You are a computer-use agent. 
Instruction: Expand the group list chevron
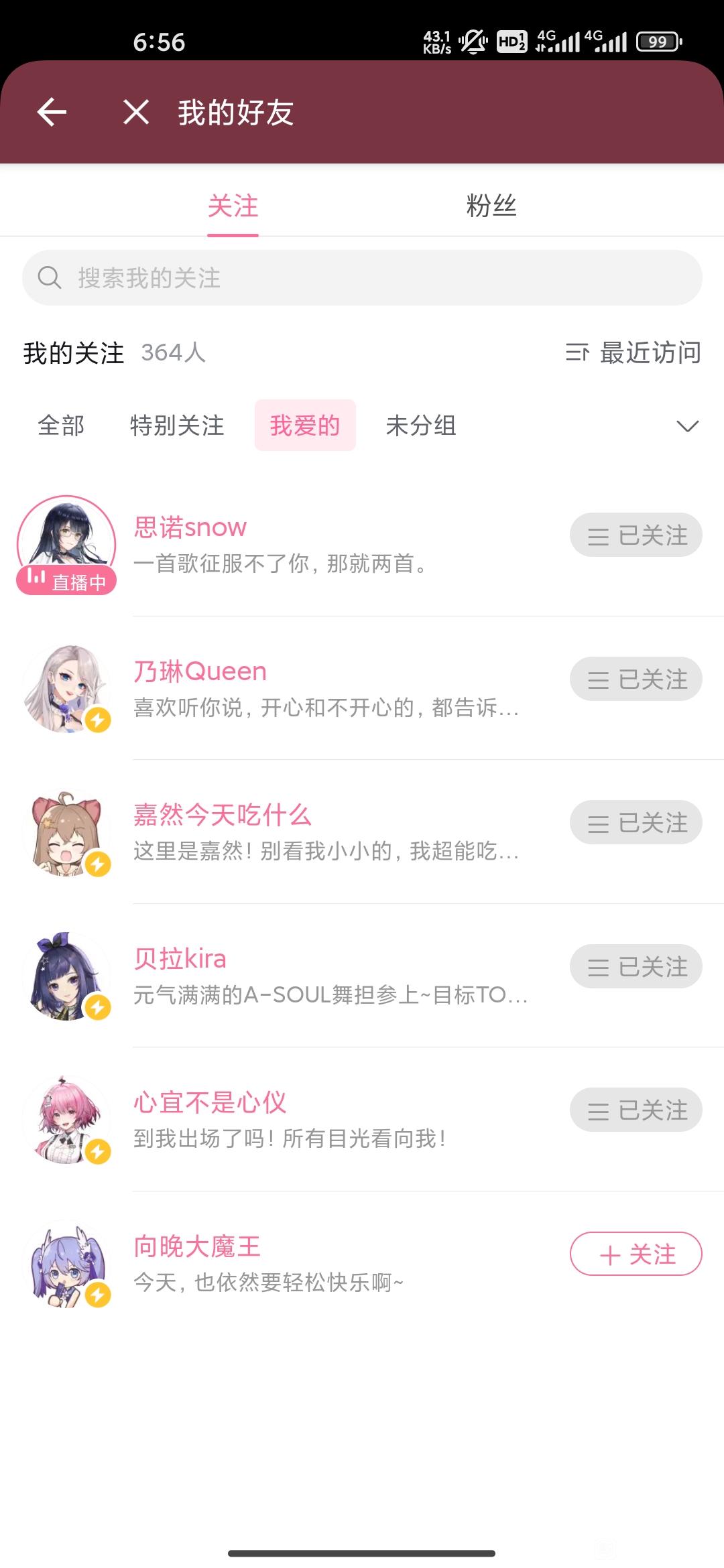pos(687,426)
